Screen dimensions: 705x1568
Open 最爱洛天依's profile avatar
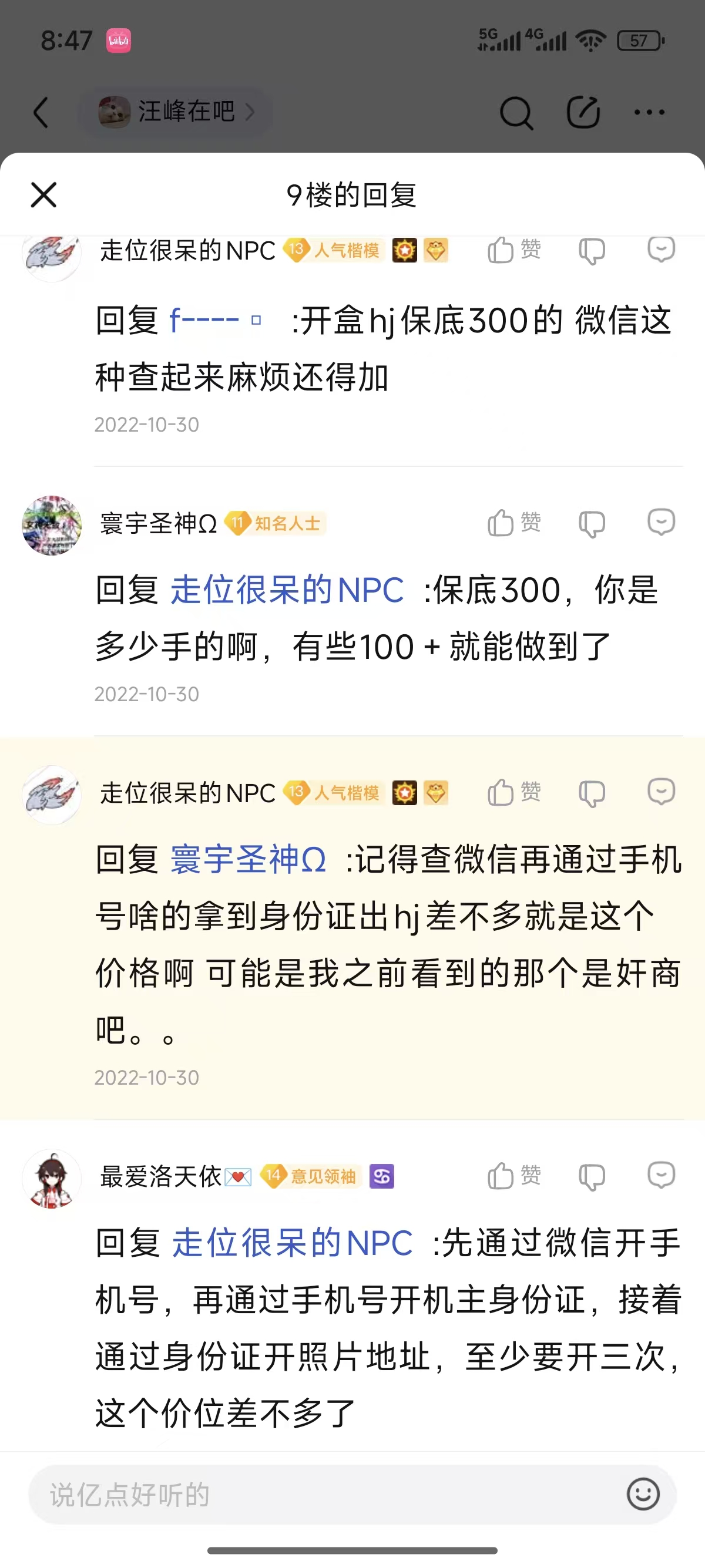point(52,1179)
